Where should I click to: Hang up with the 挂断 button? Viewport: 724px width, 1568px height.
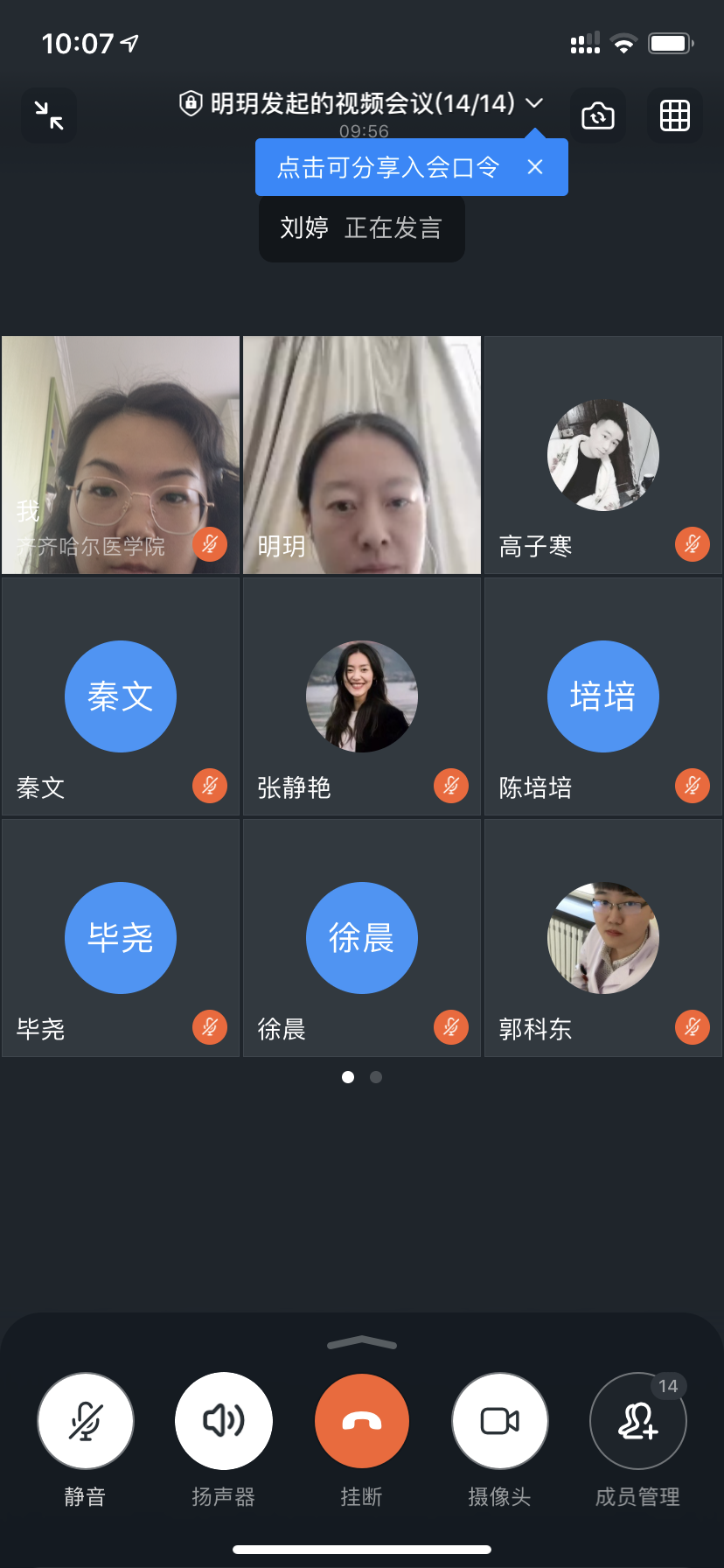point(362,1420)
